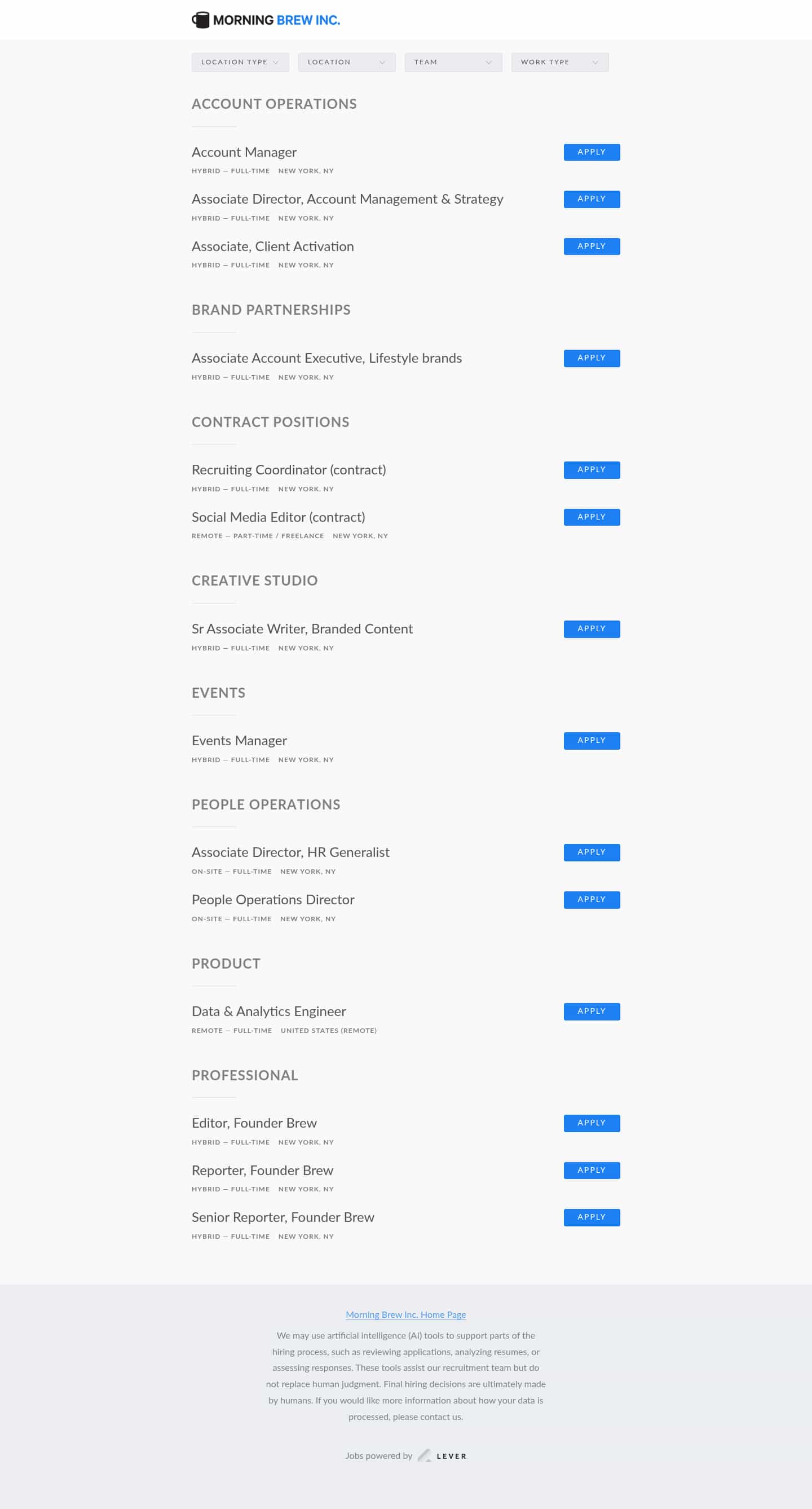The width and height of the screenshot is (812, 1509).
Task: Apply for Data & Analytics Engineer
Action: pos(592,1011)
